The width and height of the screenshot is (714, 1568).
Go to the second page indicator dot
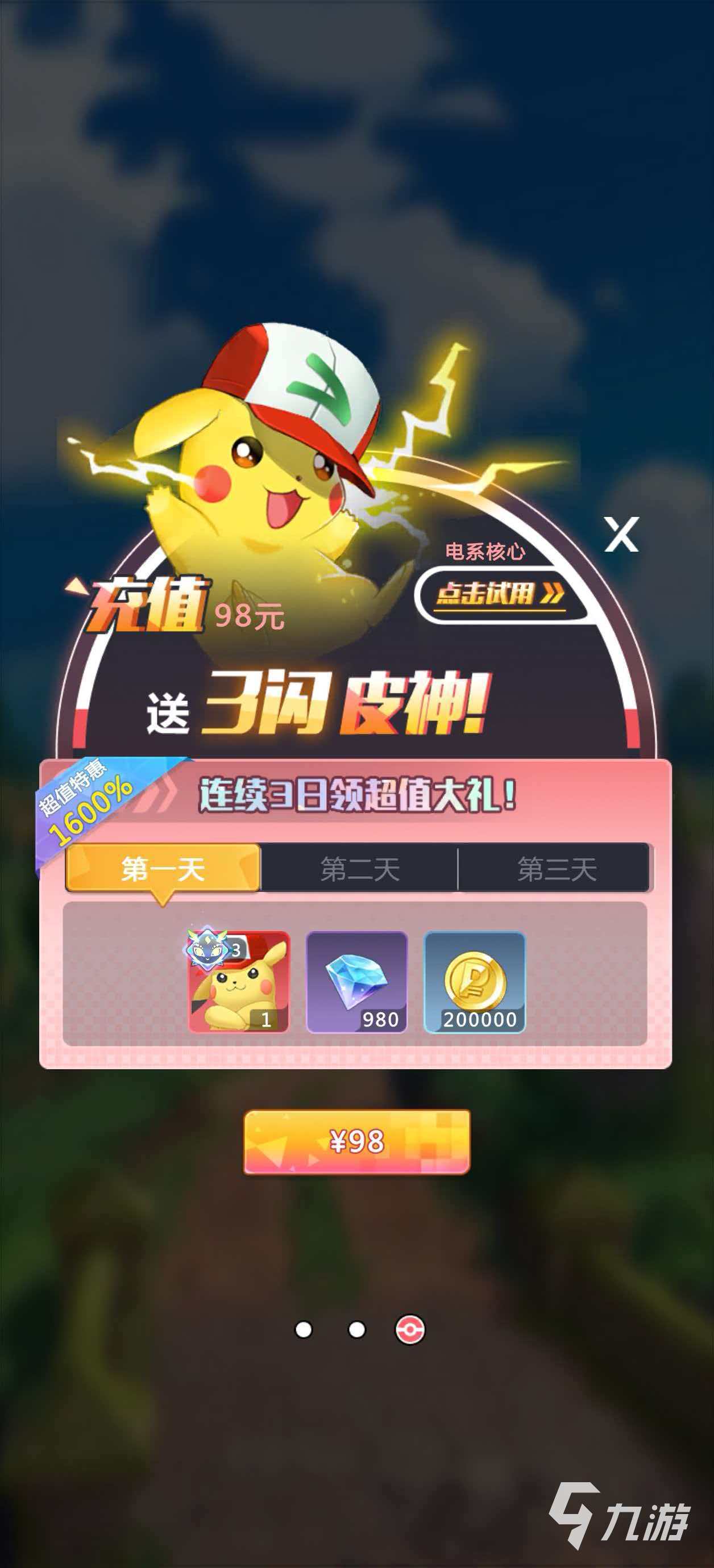[356, 1329]
